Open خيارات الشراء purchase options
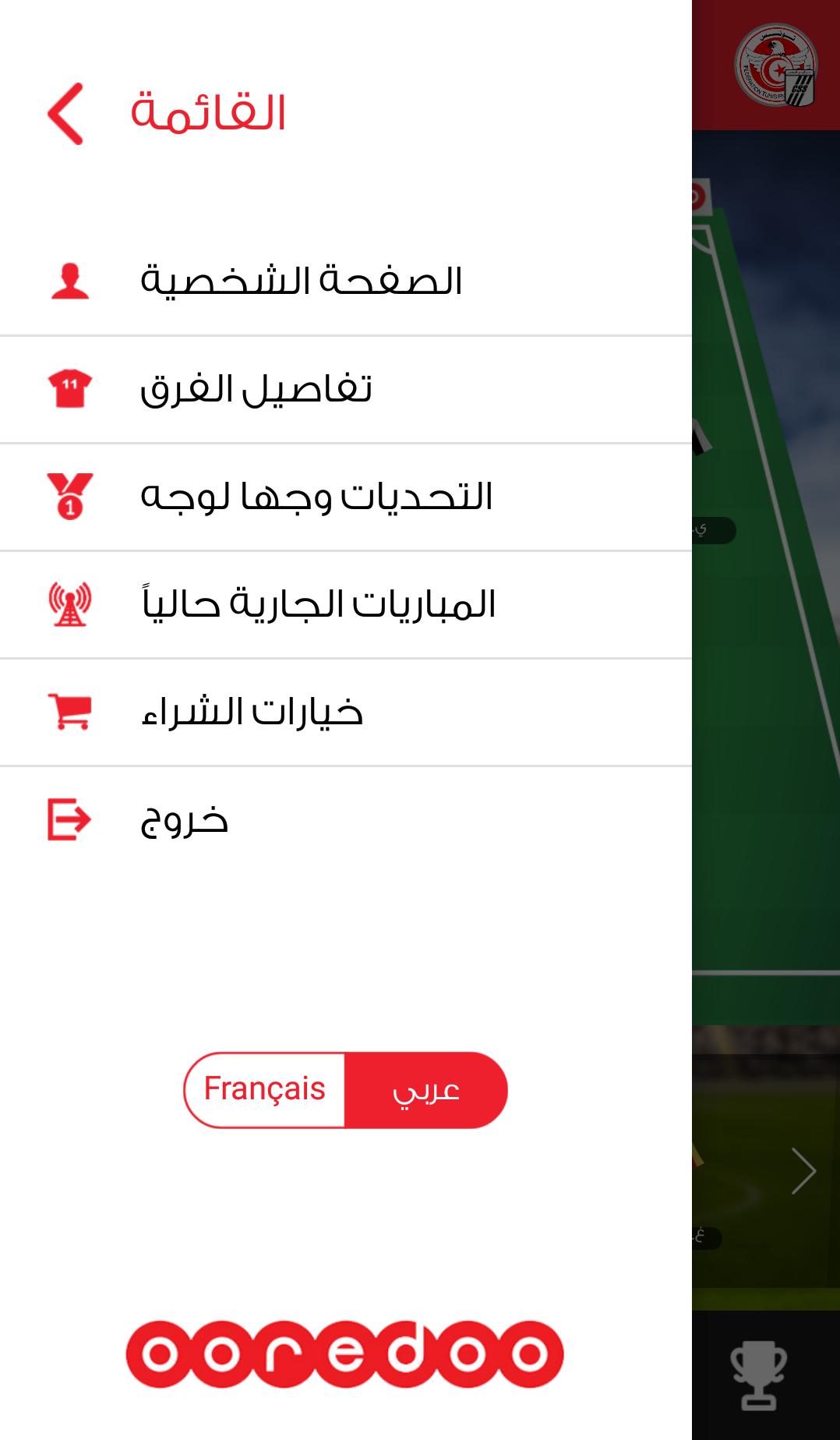Image resolution: width=840 pixels, height=1440 pixels. pos(252,712)
